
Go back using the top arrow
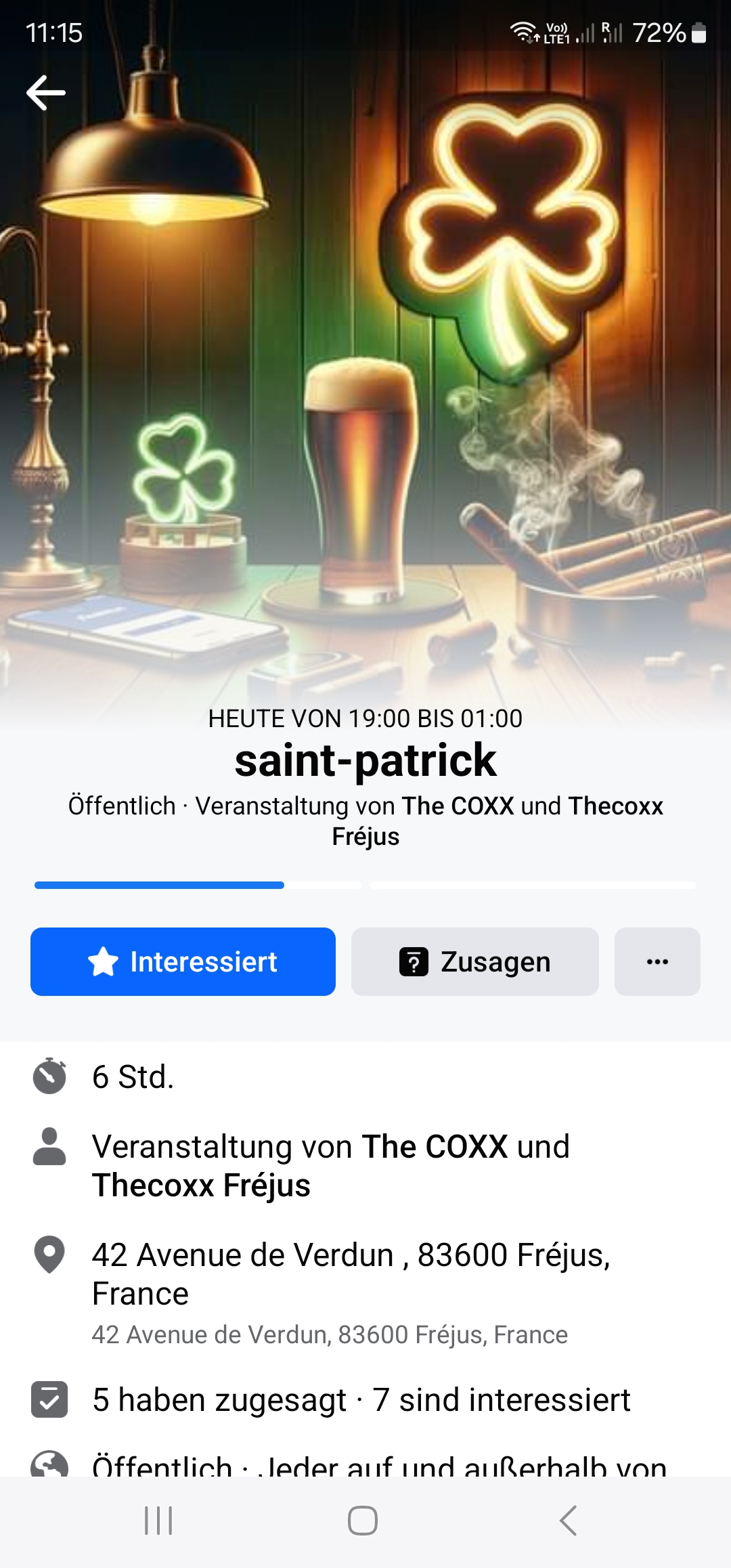pyautogui.click(x=46, y=93)
